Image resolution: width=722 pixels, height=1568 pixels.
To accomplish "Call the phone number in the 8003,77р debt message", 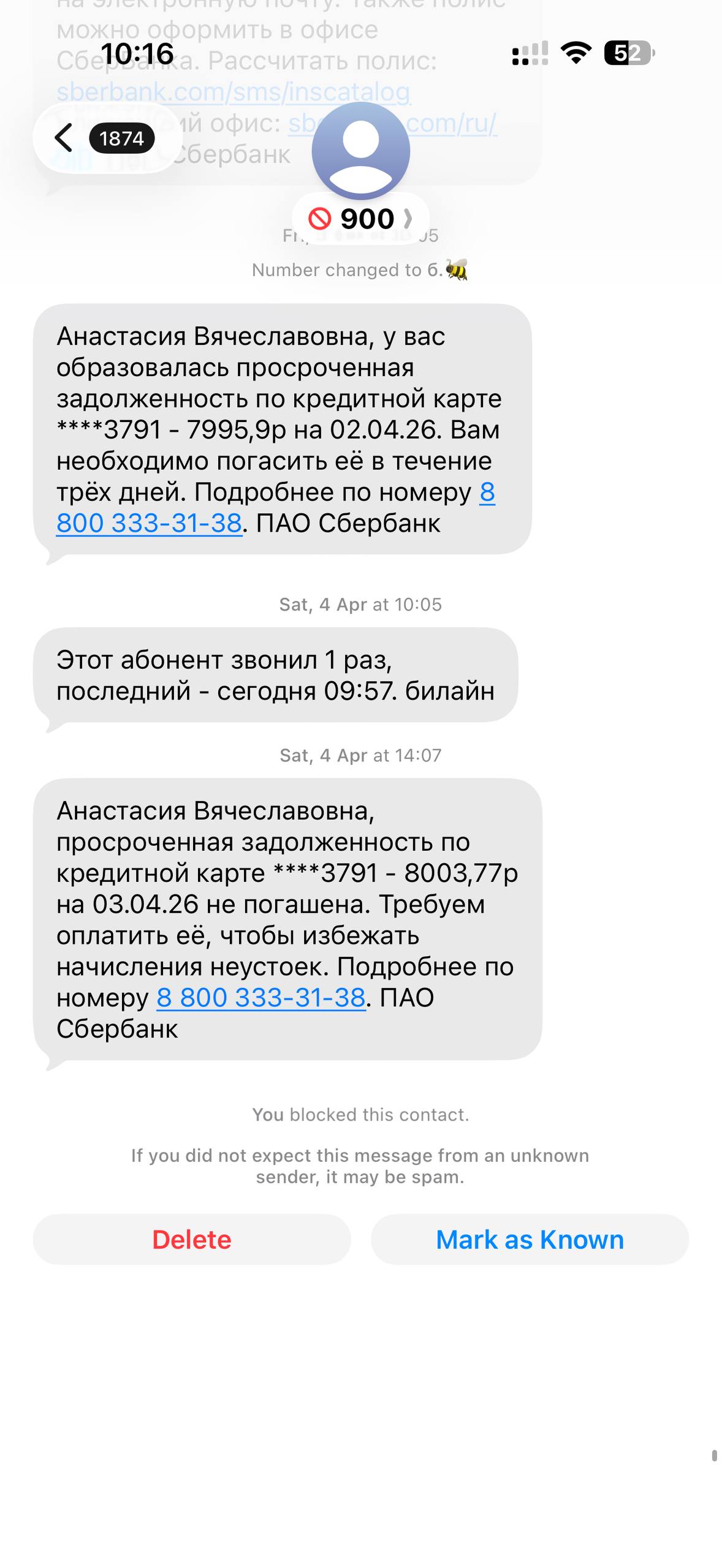I will [261, 998].
